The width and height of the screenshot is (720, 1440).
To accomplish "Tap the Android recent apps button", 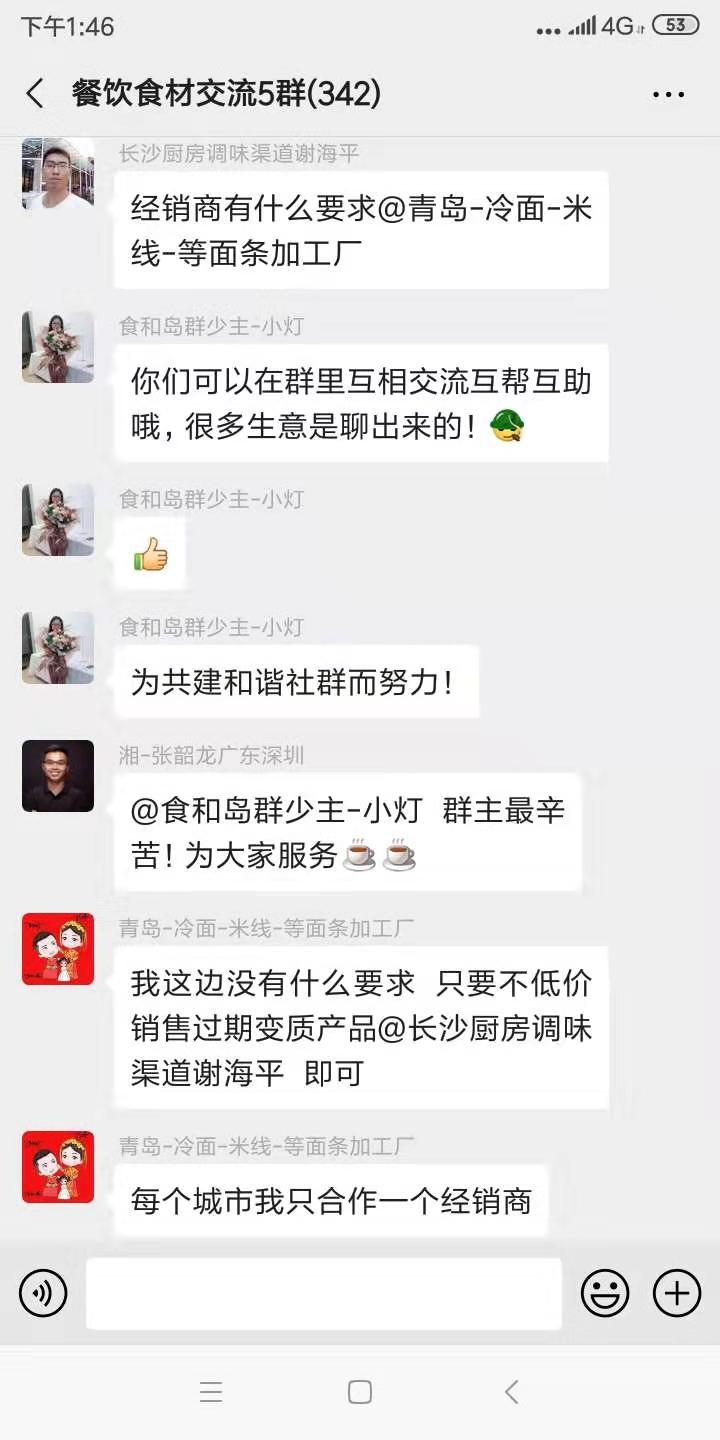I will pos(212,1390).
